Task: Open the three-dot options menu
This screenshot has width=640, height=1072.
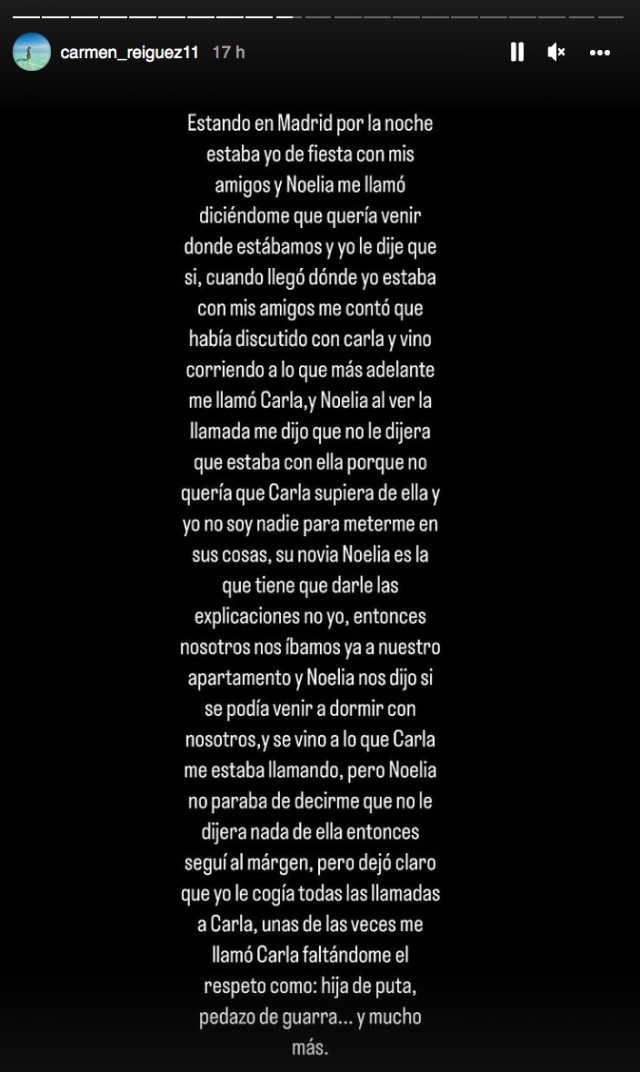Action: click(600, 52)
